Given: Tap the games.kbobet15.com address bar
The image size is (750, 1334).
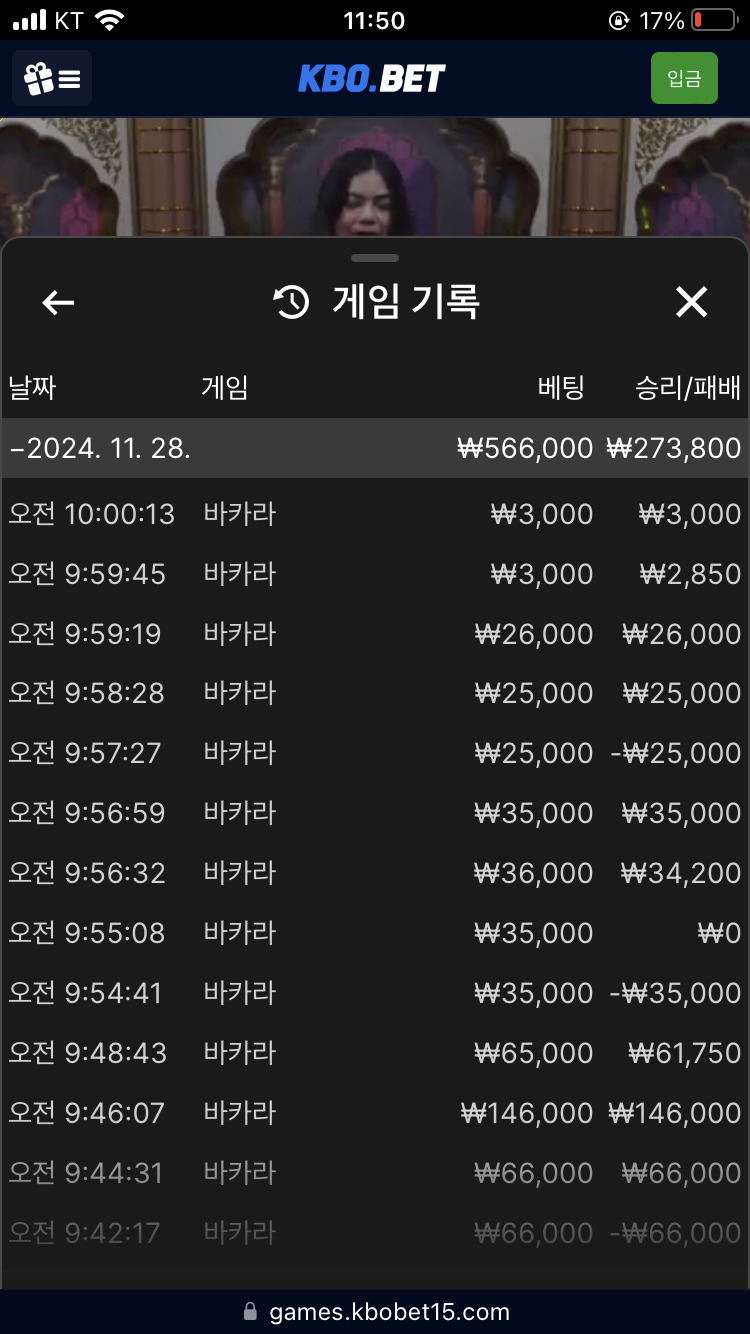Looking at the screenshot, I should pos(375,1312).
